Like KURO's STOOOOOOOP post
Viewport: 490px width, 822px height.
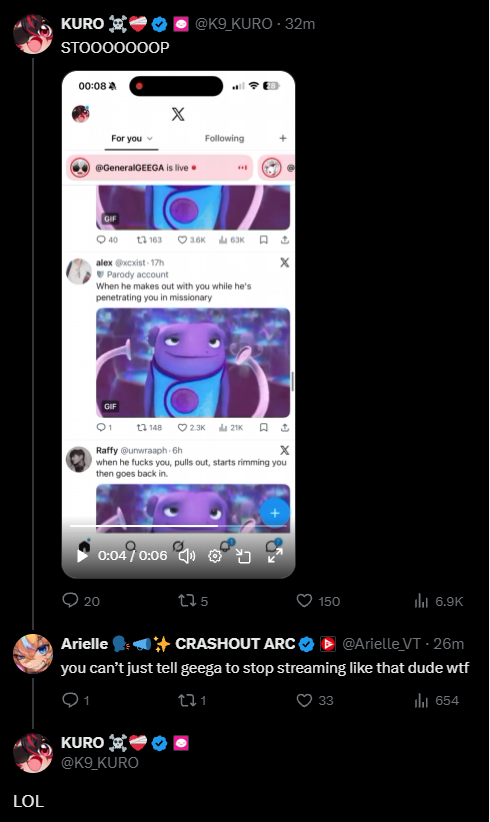318,601
